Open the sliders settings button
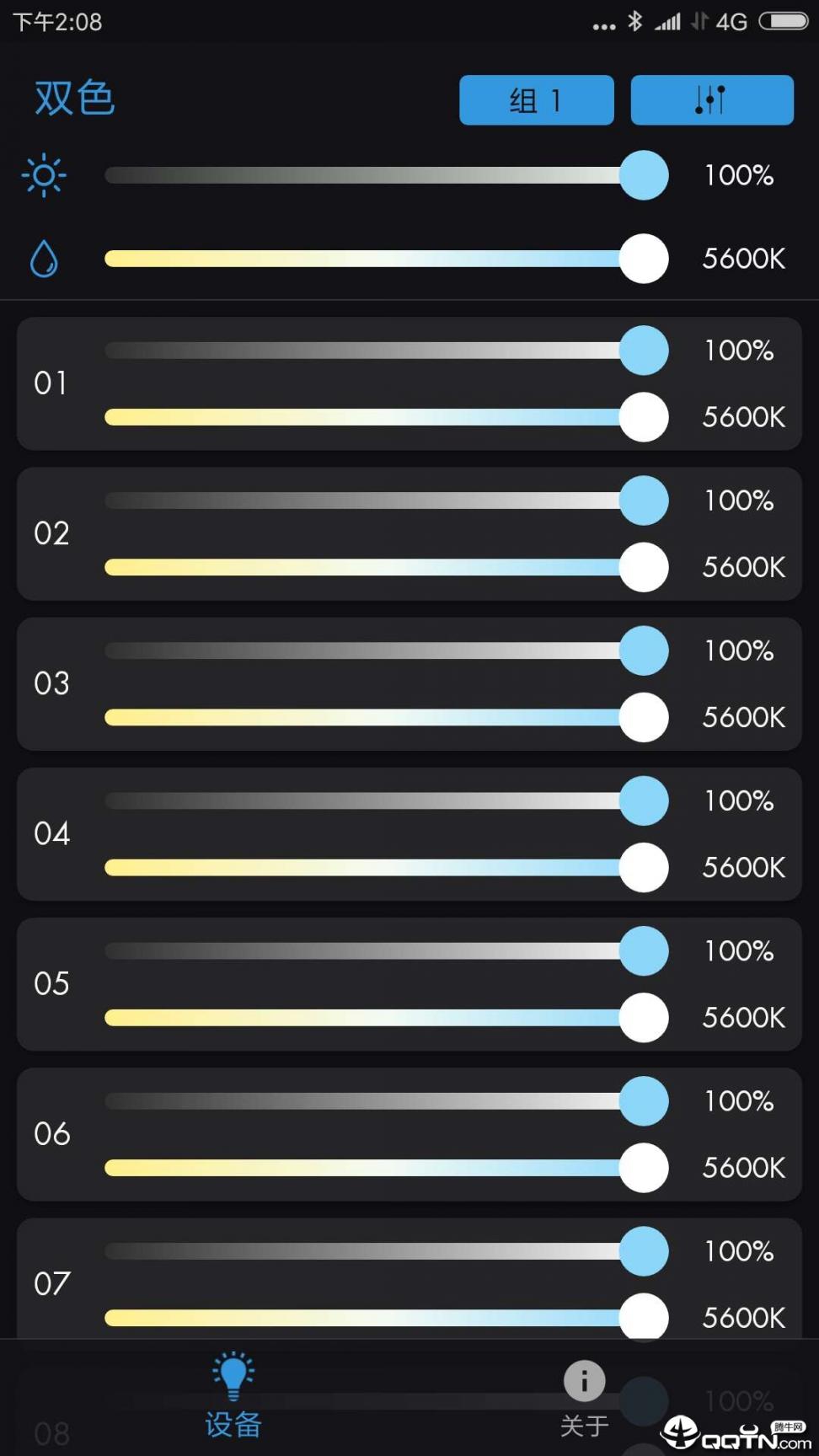The height and width of the screenshot is (1456, 819). click(711, 100)
